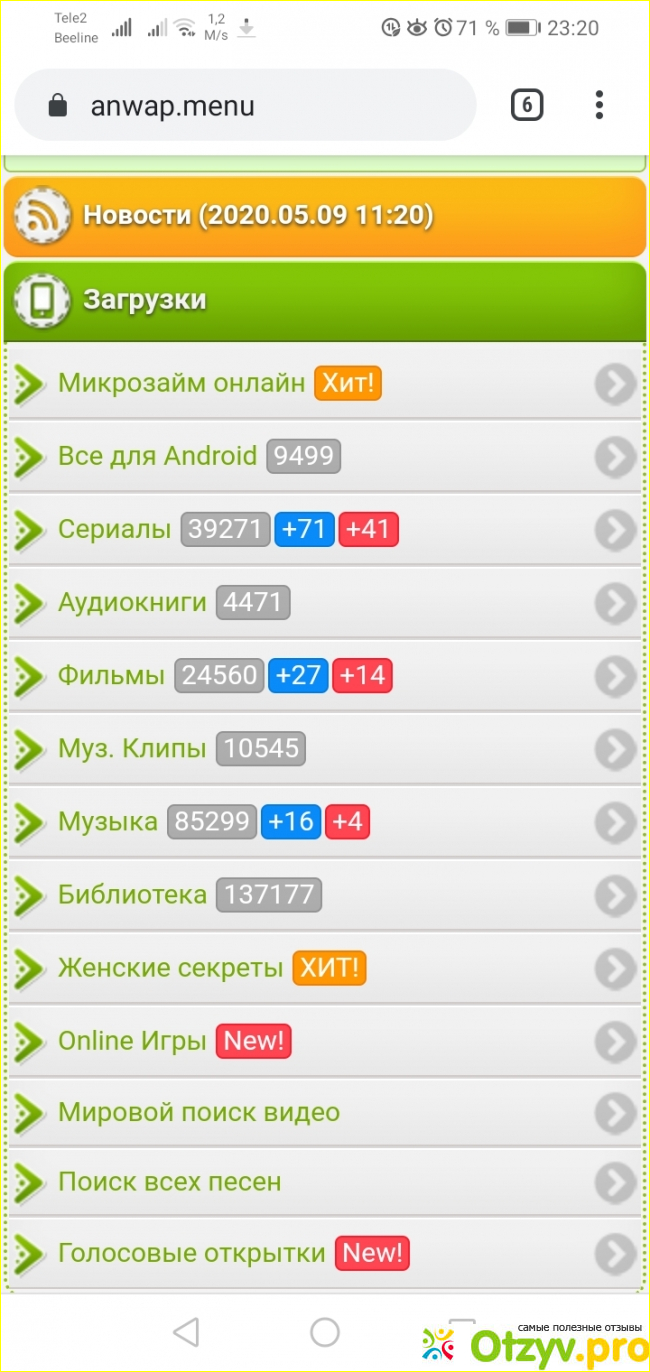Open Голосовые открытки
The width and height of the screenshot is (650, 1372).
pos(191,1252)
